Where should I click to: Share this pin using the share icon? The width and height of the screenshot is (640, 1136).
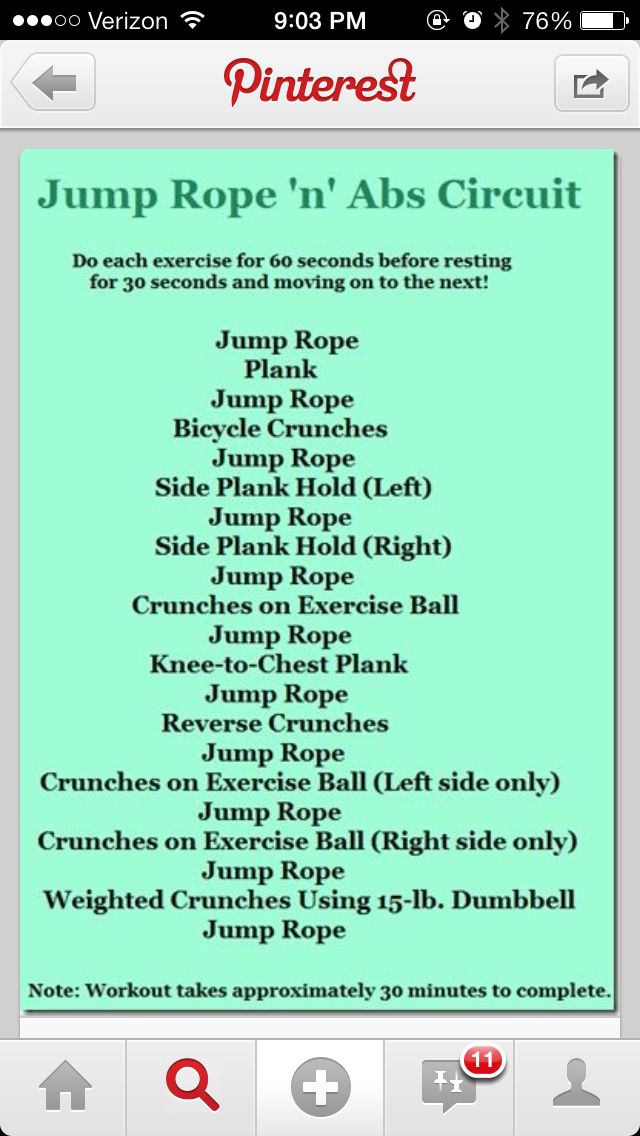point(591,83)
